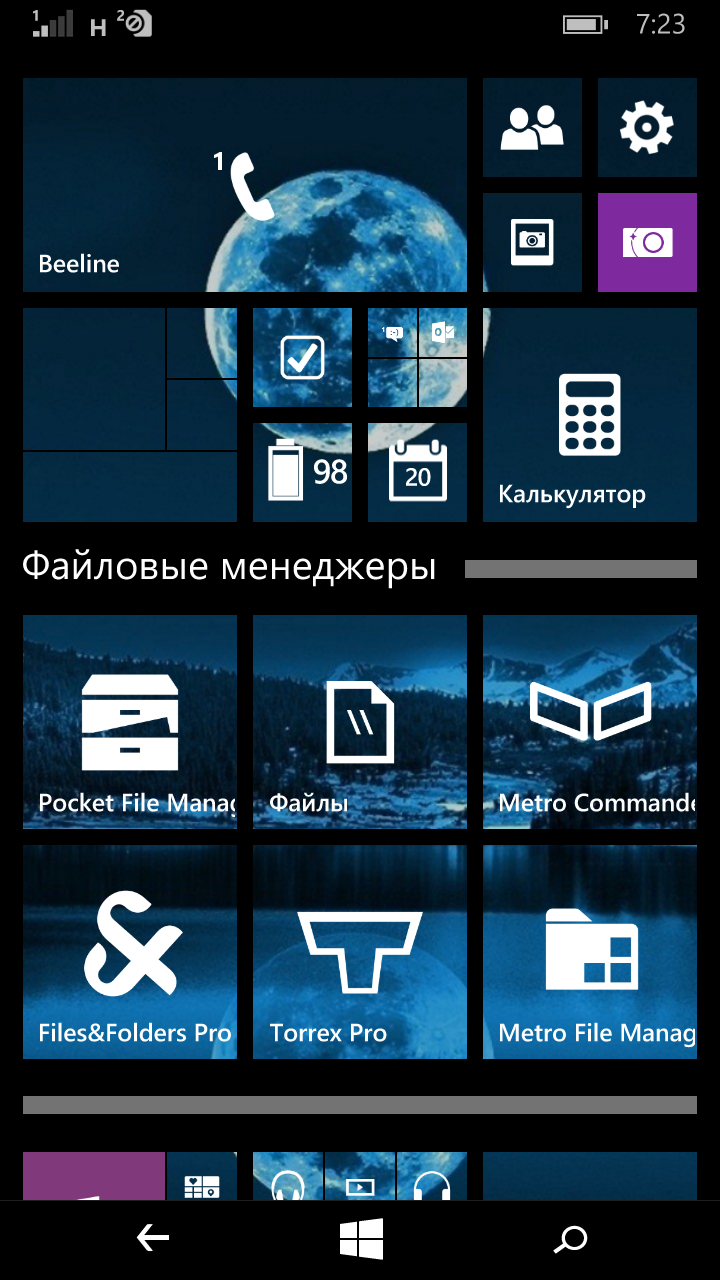
Task: Open the battery tile showing 98
Action: [x=302, y=473]
